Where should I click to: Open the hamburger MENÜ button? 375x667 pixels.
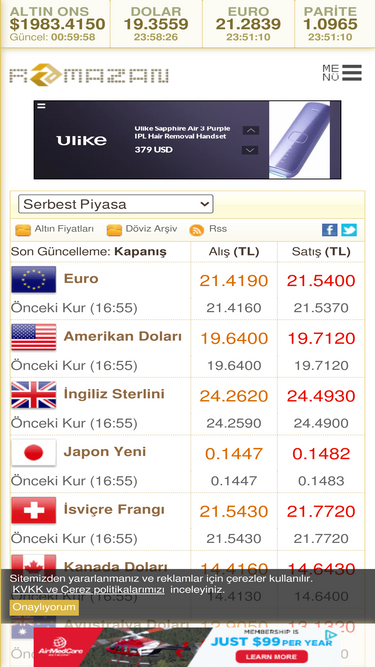coord(342,73)
